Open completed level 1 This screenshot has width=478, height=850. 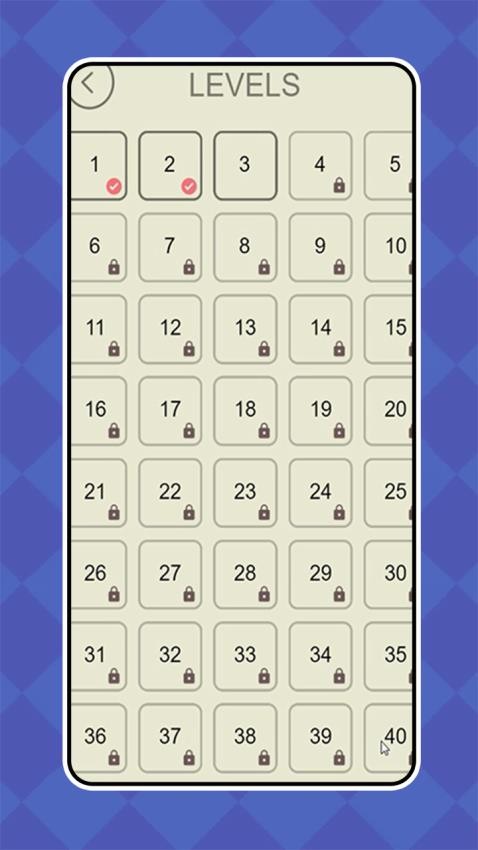point(98,166)
